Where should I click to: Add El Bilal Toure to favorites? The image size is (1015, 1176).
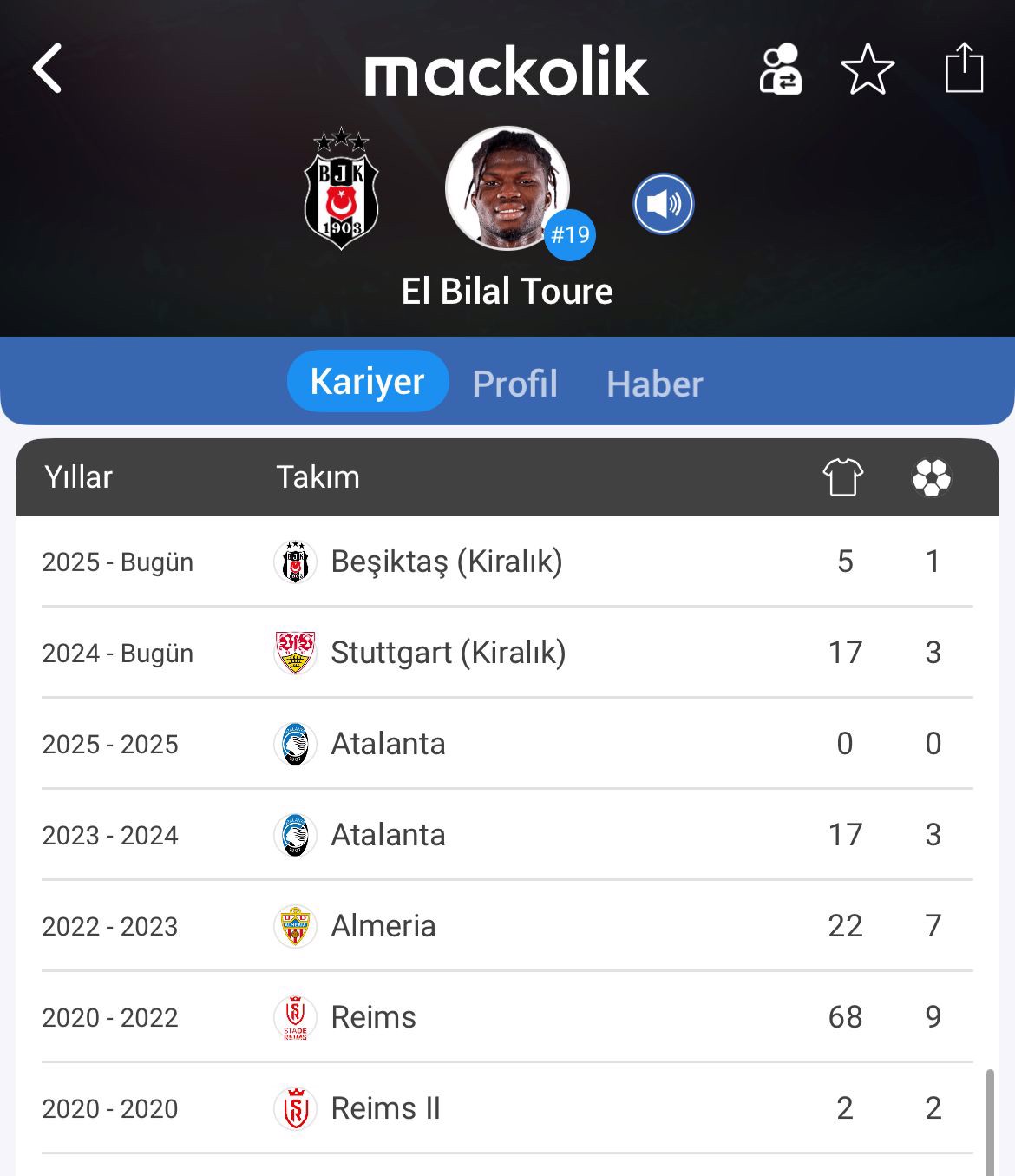tap(868, 69)
